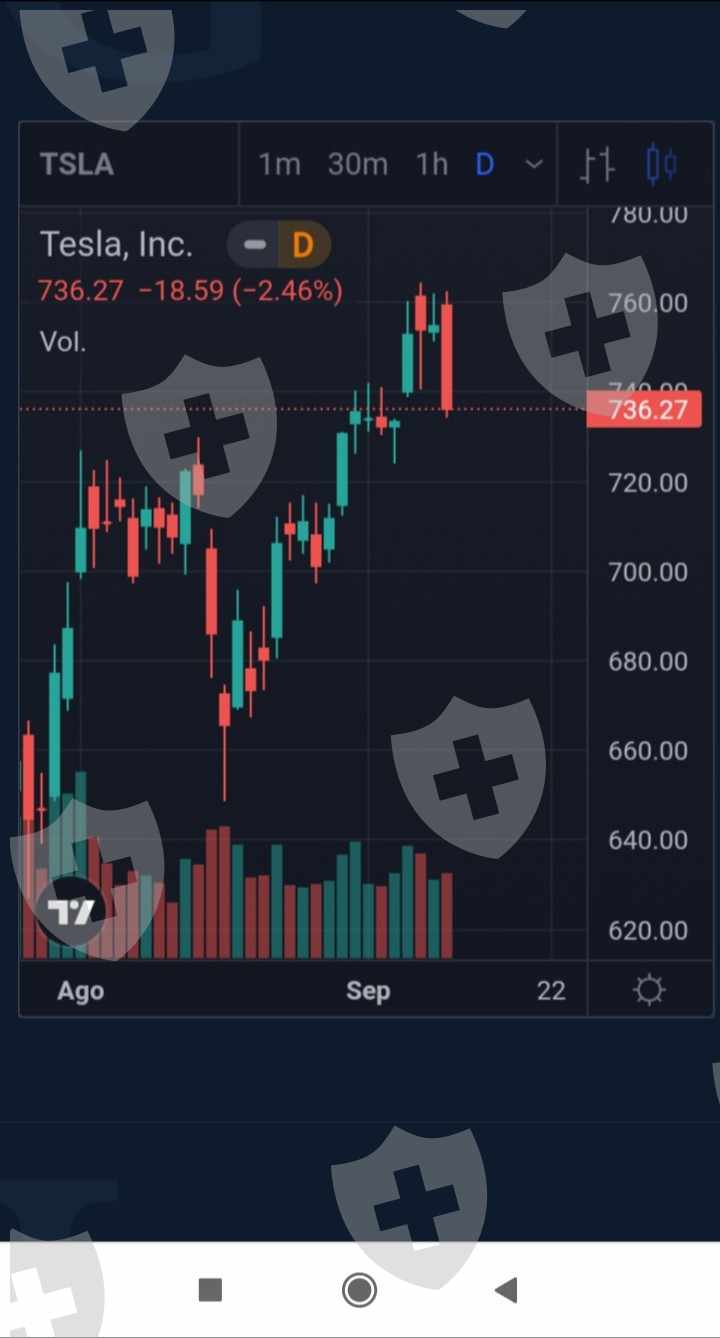
Task: Open the TradingView logo link
Action: pyautogui.click(x=71, y=911)
